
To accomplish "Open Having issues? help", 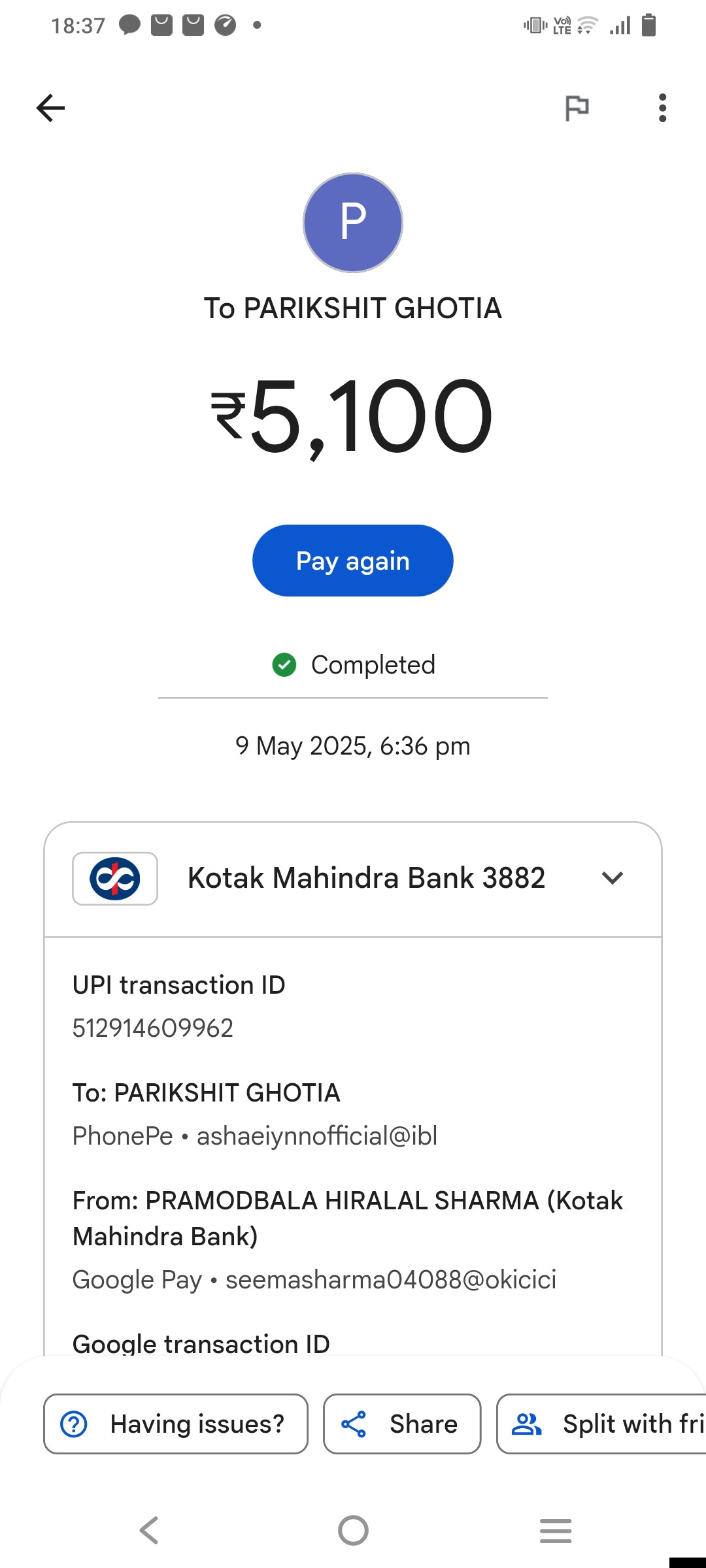I will pyautogui.click(x=176, y=1424).
